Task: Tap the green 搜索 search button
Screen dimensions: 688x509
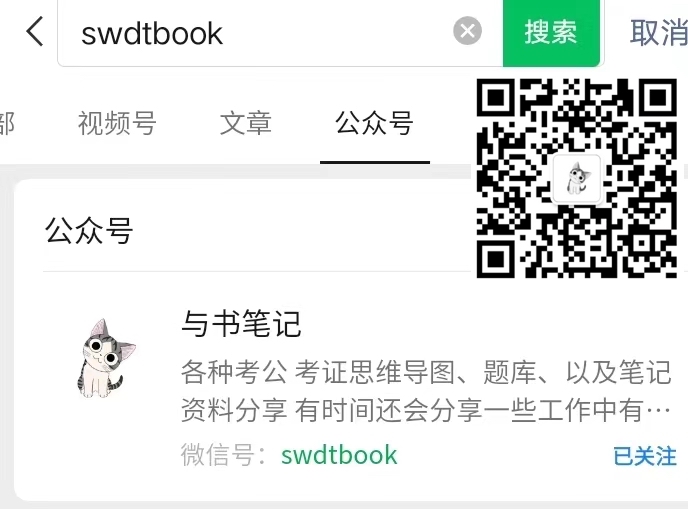Action: pyautogui.click(x=550, y=32)
